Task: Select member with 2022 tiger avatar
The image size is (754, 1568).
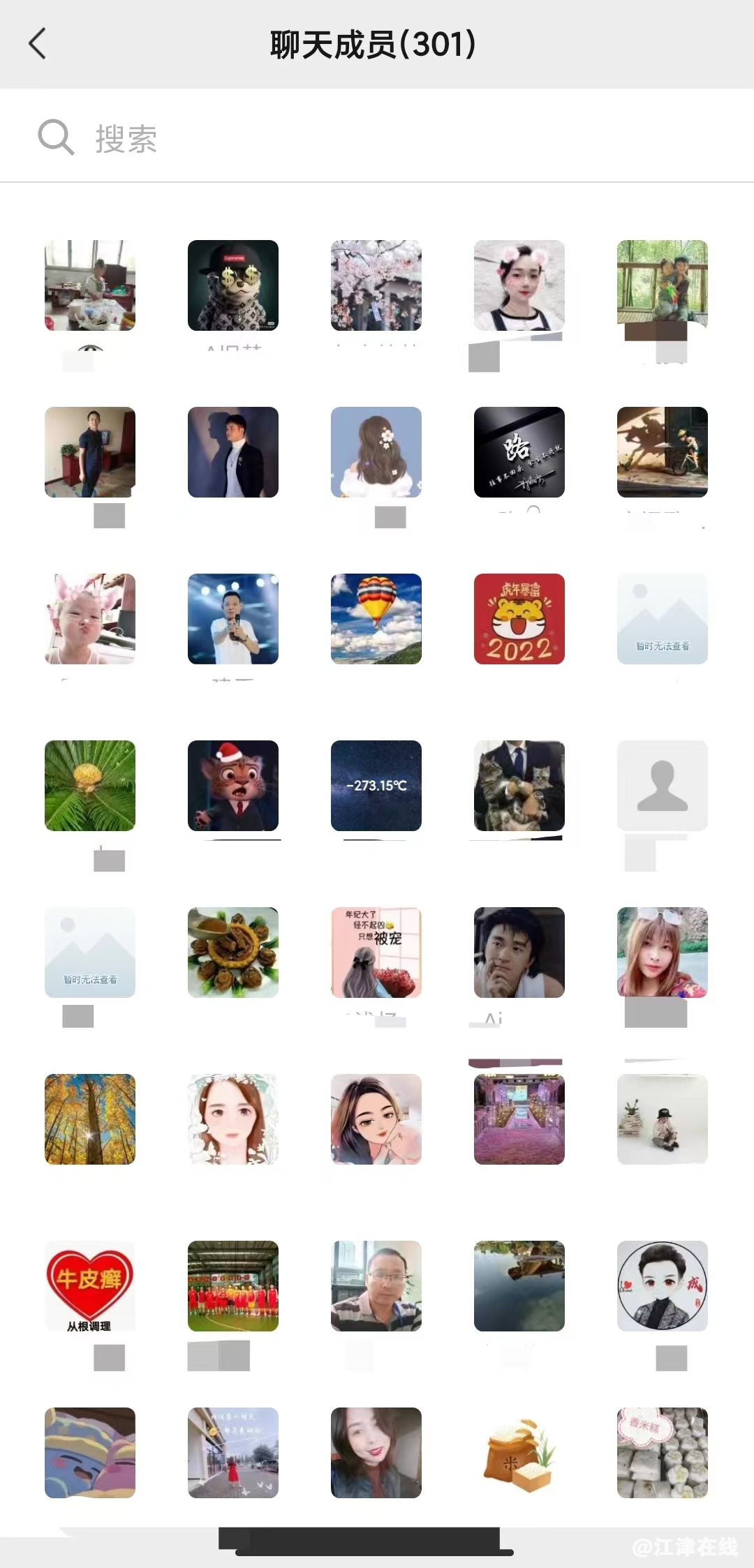Action: [519, 619]
